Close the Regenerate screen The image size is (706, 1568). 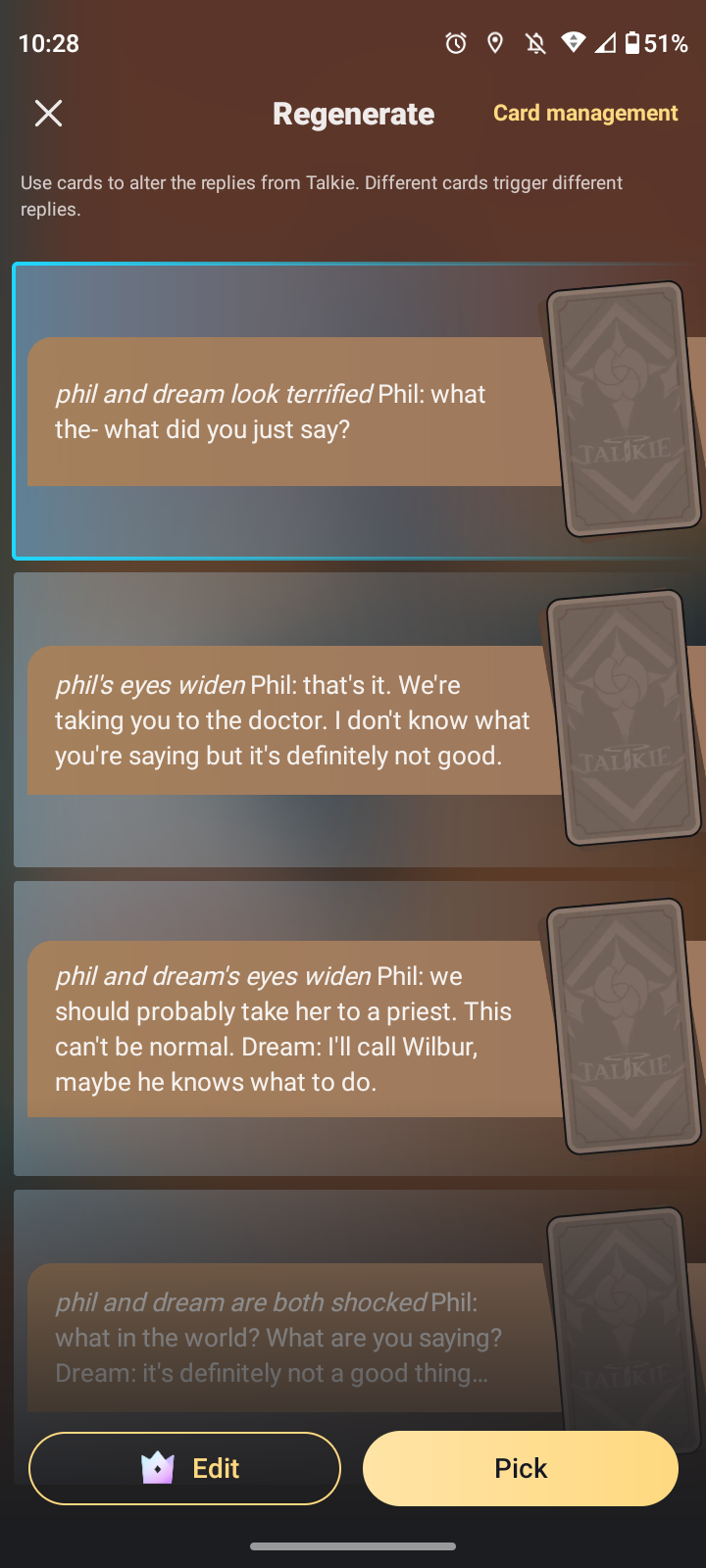48,114
